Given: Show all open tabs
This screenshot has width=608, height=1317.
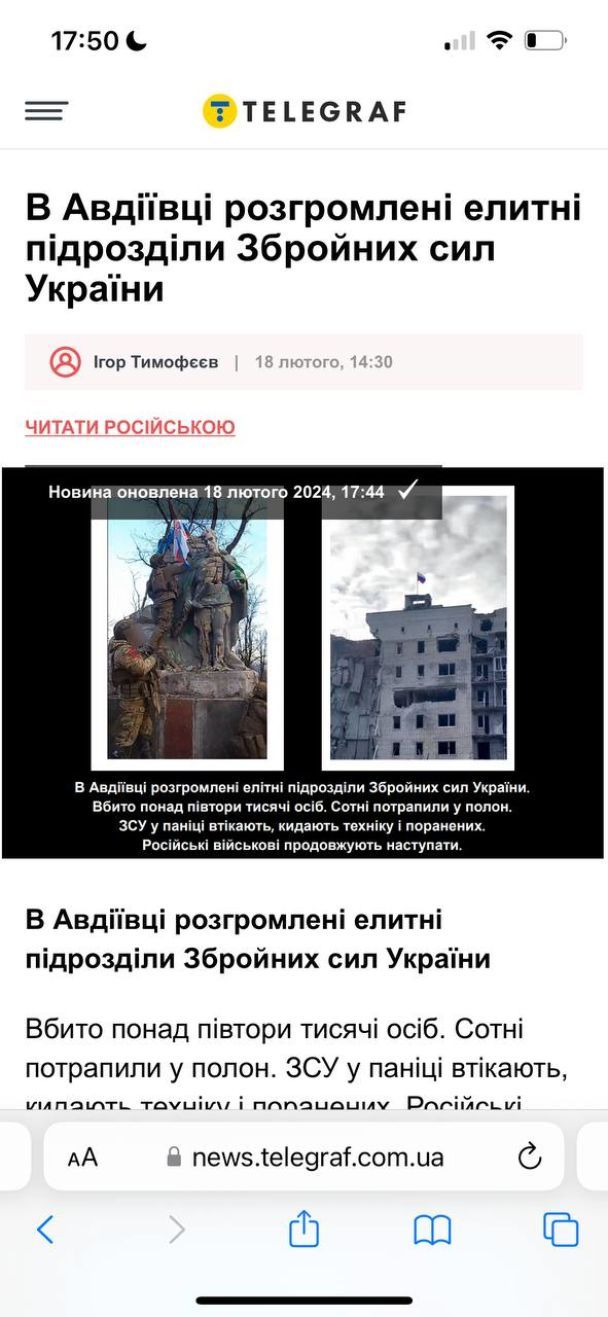Looking at the screenshot, I should coord(560,1229).
